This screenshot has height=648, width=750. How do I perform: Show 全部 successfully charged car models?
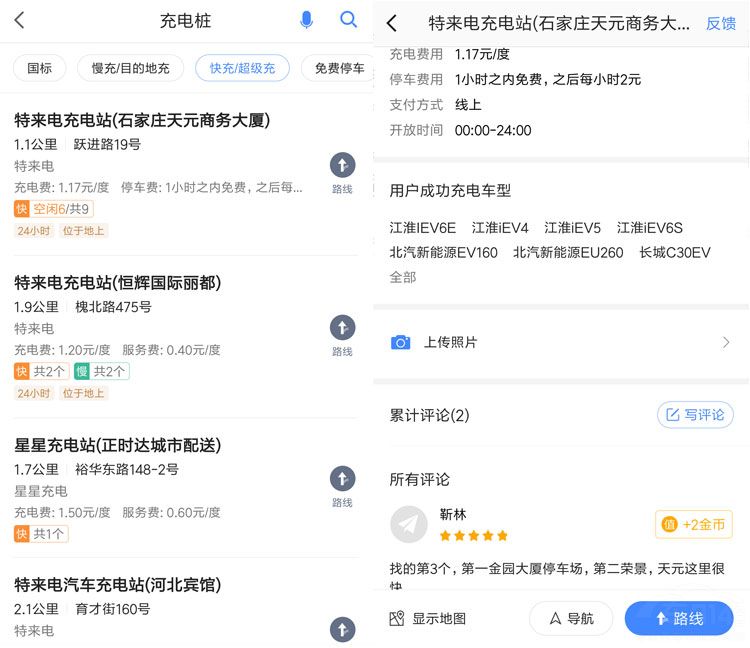403,277
